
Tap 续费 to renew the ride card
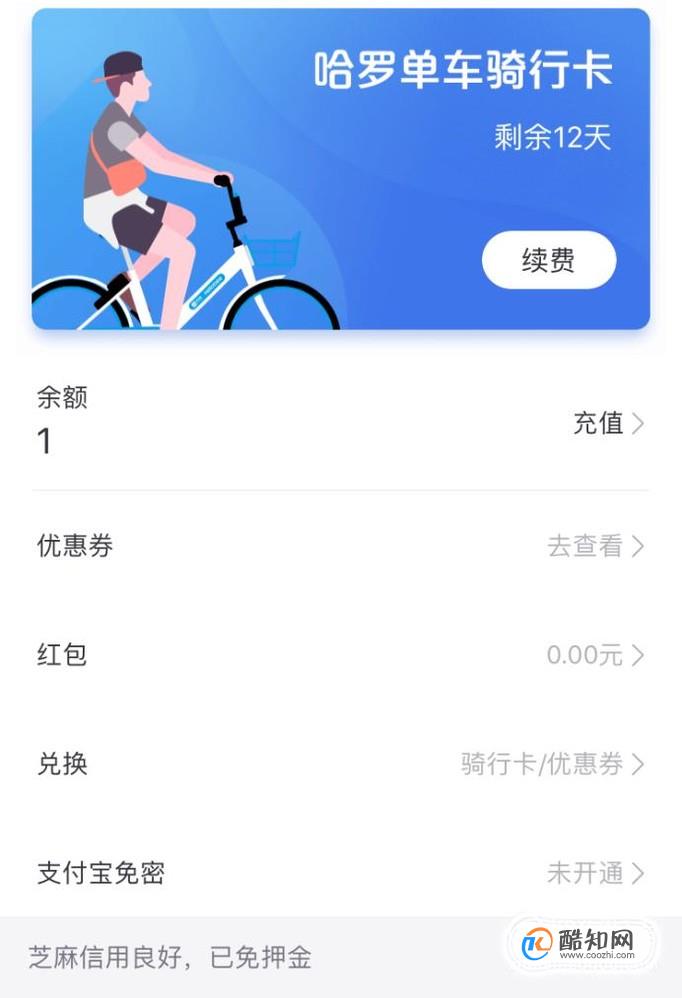549,260
